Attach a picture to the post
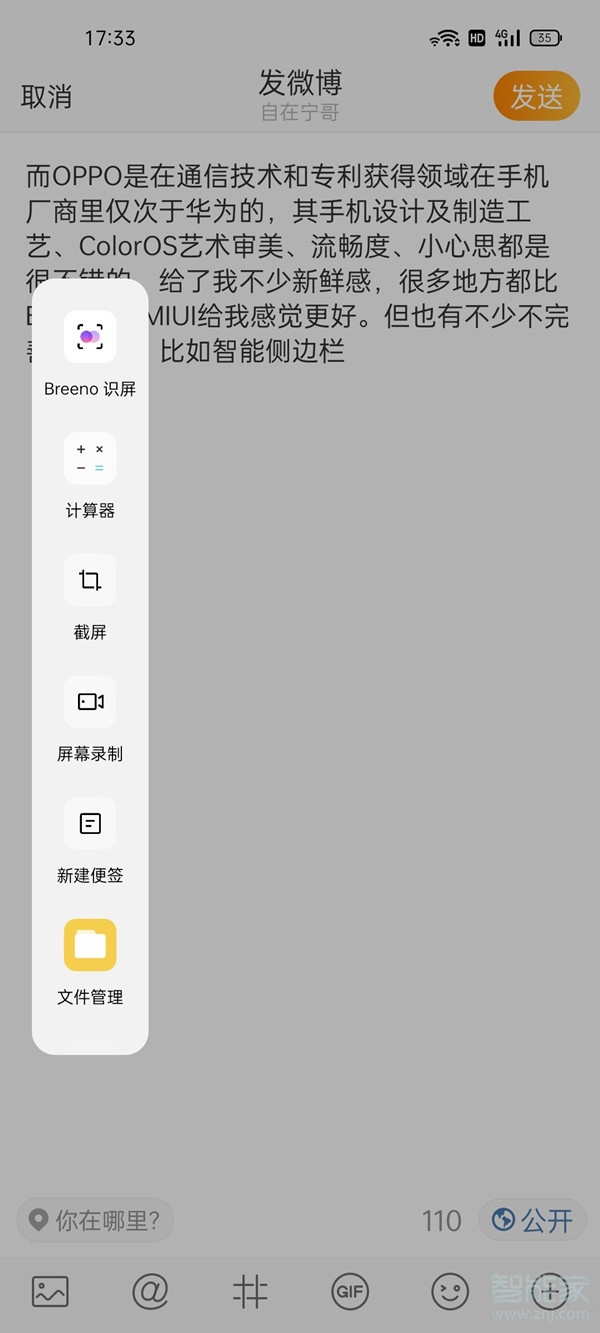Image resolution: width=600 pixels, height=1333 pixels. [50, 1291]
